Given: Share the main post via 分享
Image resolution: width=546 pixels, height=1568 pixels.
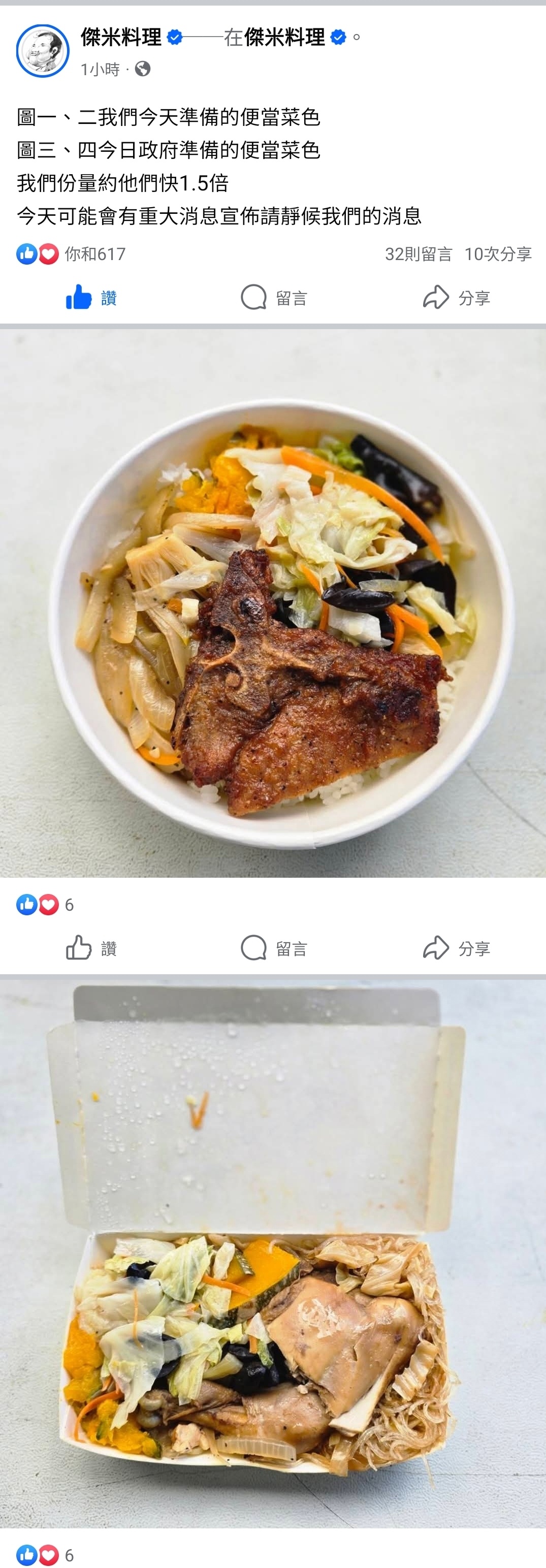Looking at the screenshot, I should [x=457, y=298].
